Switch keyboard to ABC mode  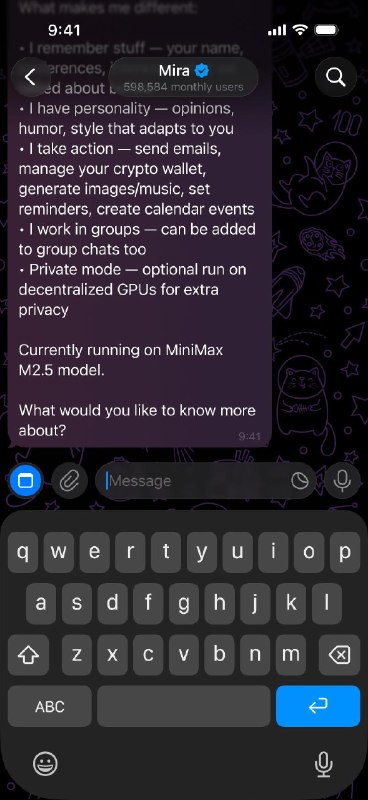pos(50,706)
